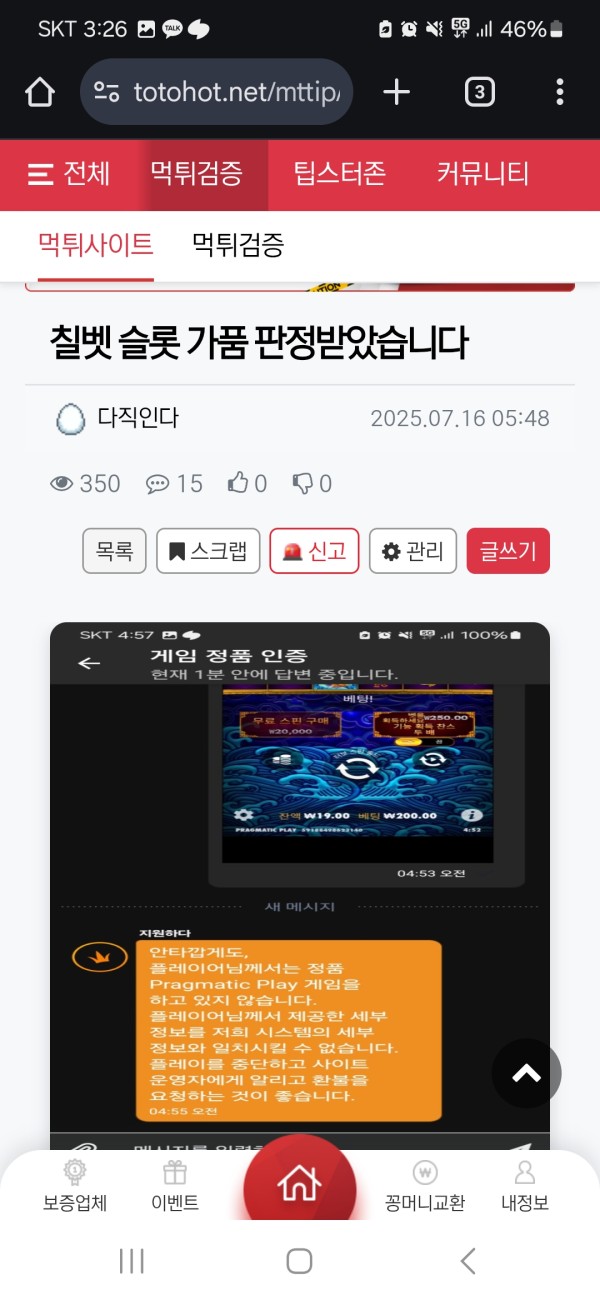Open the chat screenshot image
600x1300 pixels.
click(300, 880)
